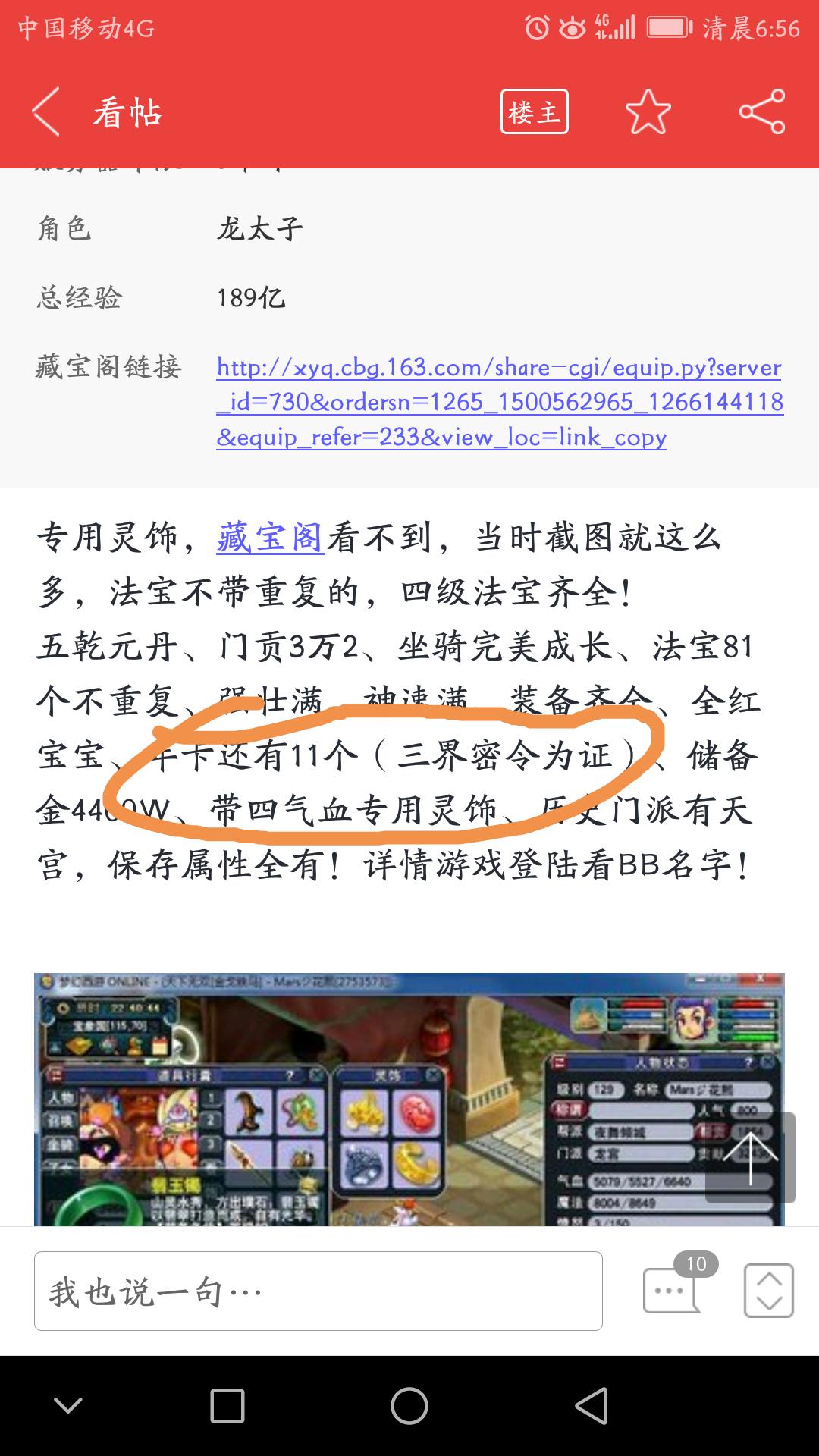Open the 藏宝阁 keyword link in text
This screenshot has height=1456, width=819.
click(270, 538)
